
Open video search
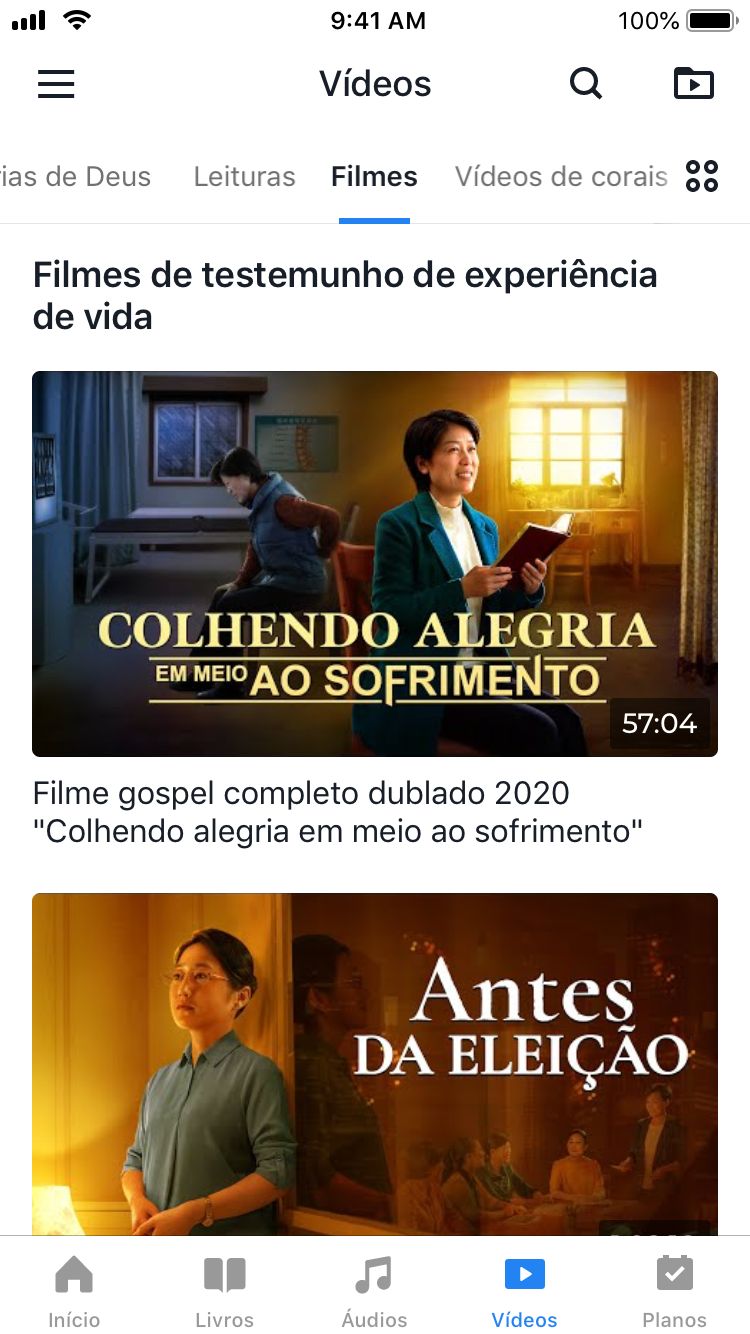(x=586, y=84)
